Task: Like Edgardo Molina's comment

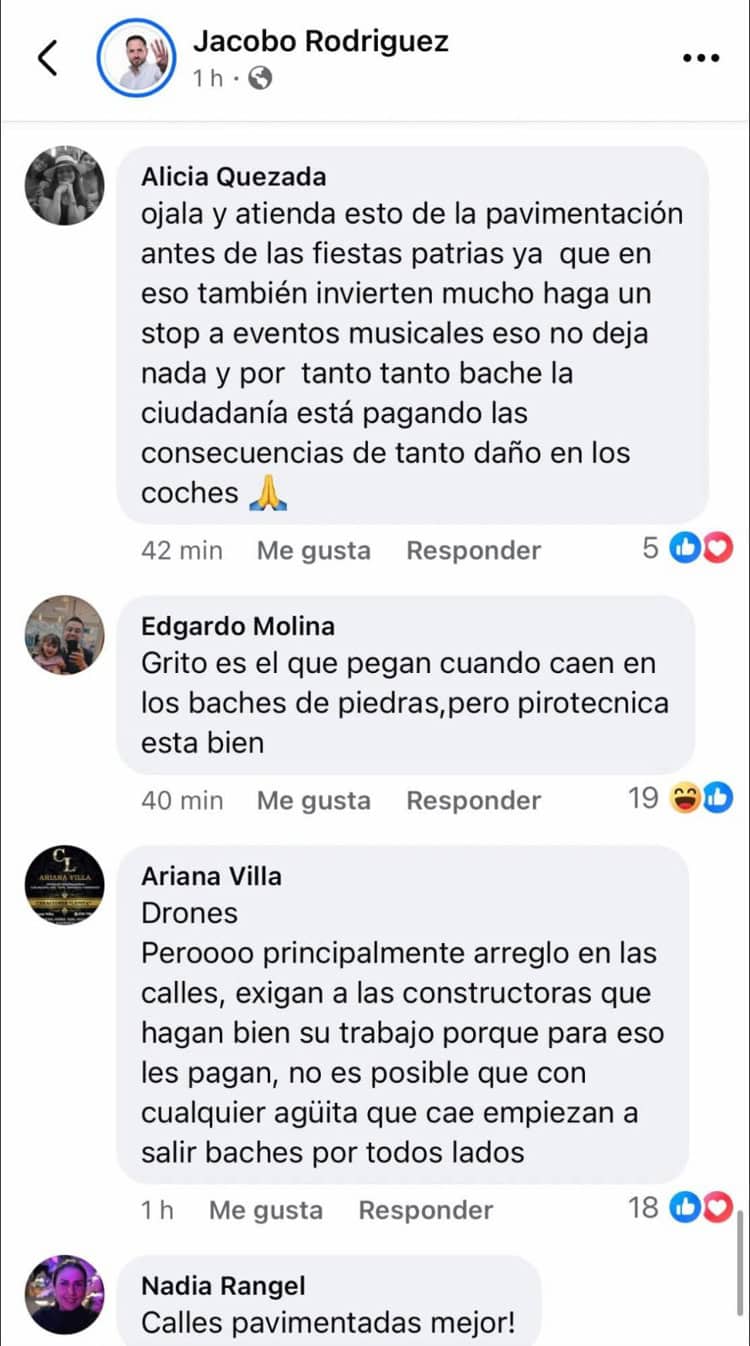Action: (313, 800)
